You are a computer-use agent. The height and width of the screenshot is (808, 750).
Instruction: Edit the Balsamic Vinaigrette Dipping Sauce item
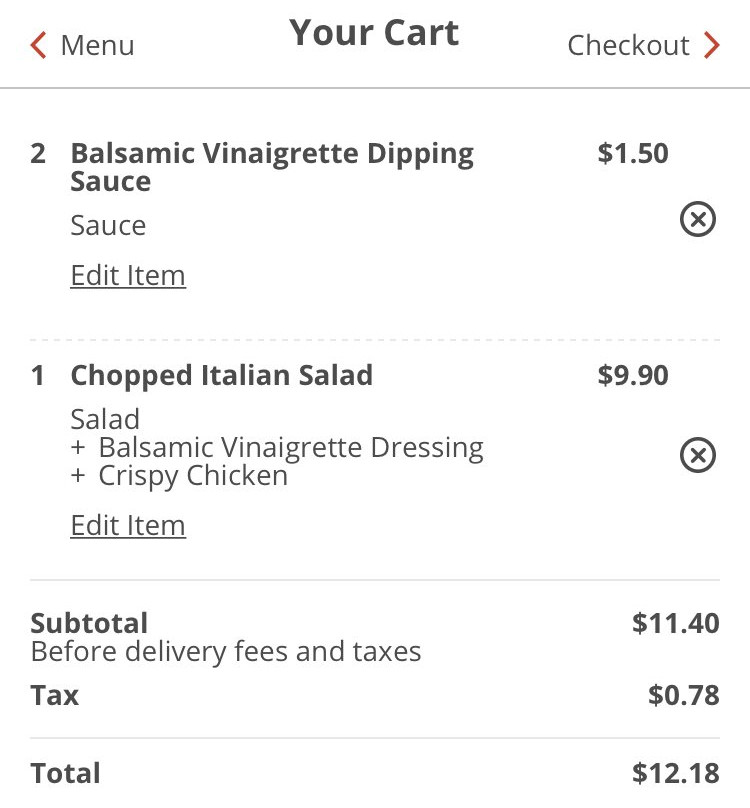coord(128,275)
